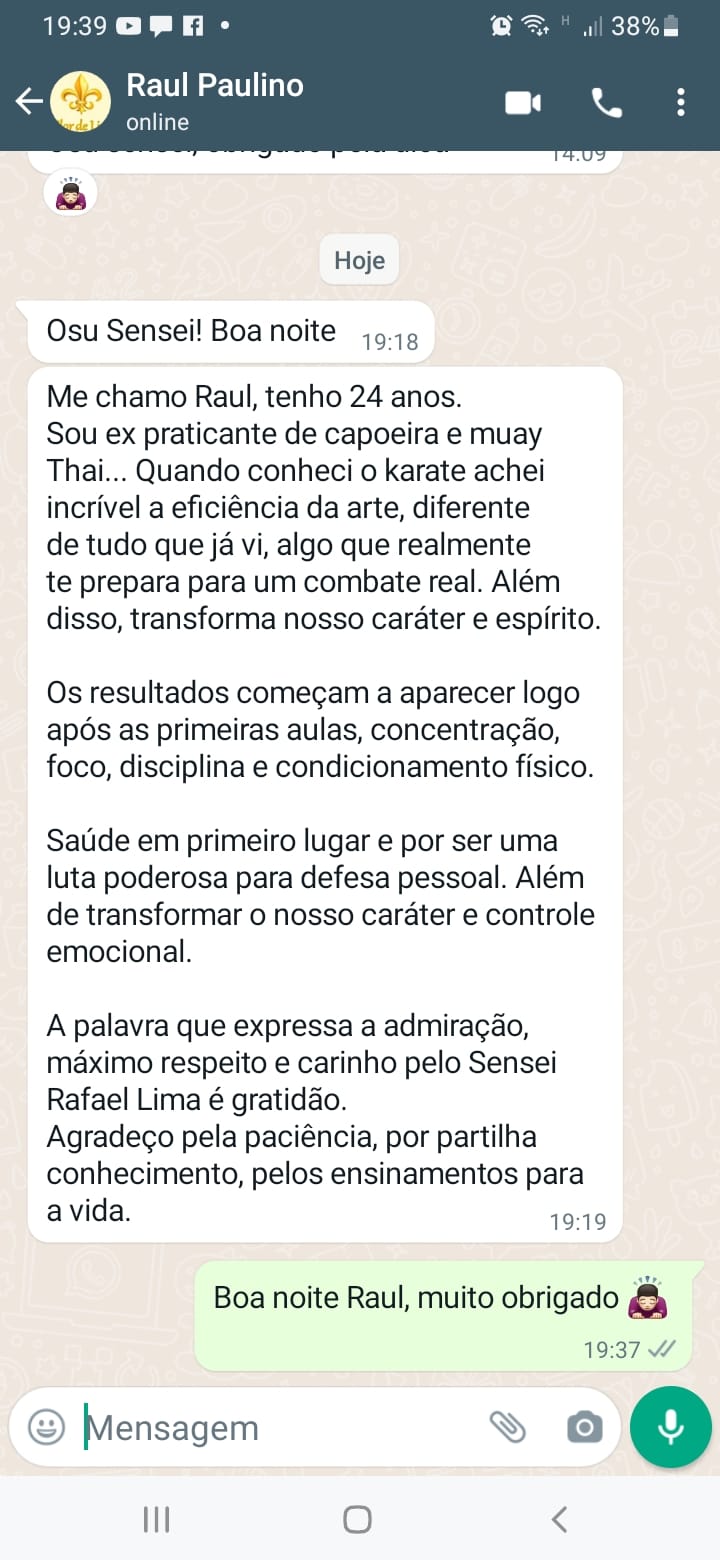Viewport: 720px width, 1560px height.
Task: Open the camera to send a photo
Action: click(x=584, y=1427)
